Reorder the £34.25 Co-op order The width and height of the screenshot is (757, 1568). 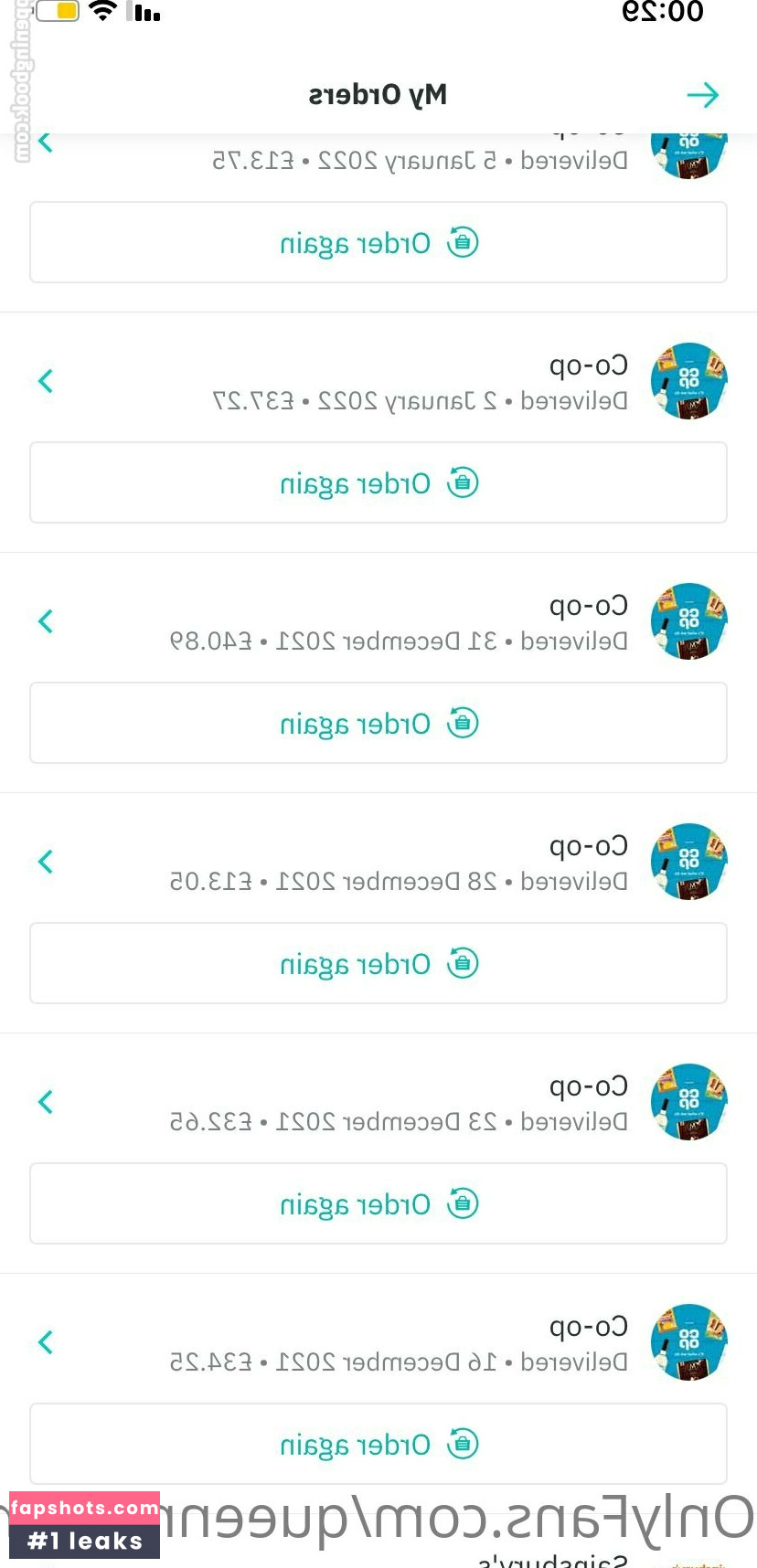378,1445
